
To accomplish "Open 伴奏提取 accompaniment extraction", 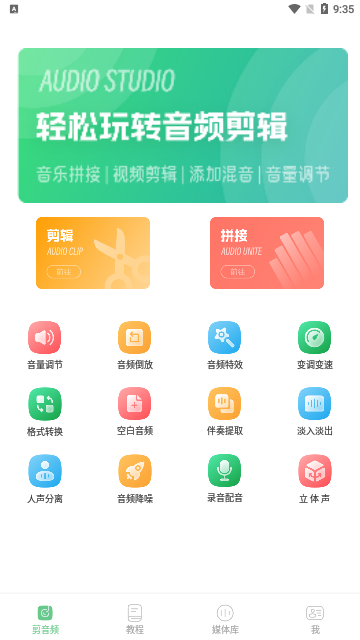I will [225, 412].
